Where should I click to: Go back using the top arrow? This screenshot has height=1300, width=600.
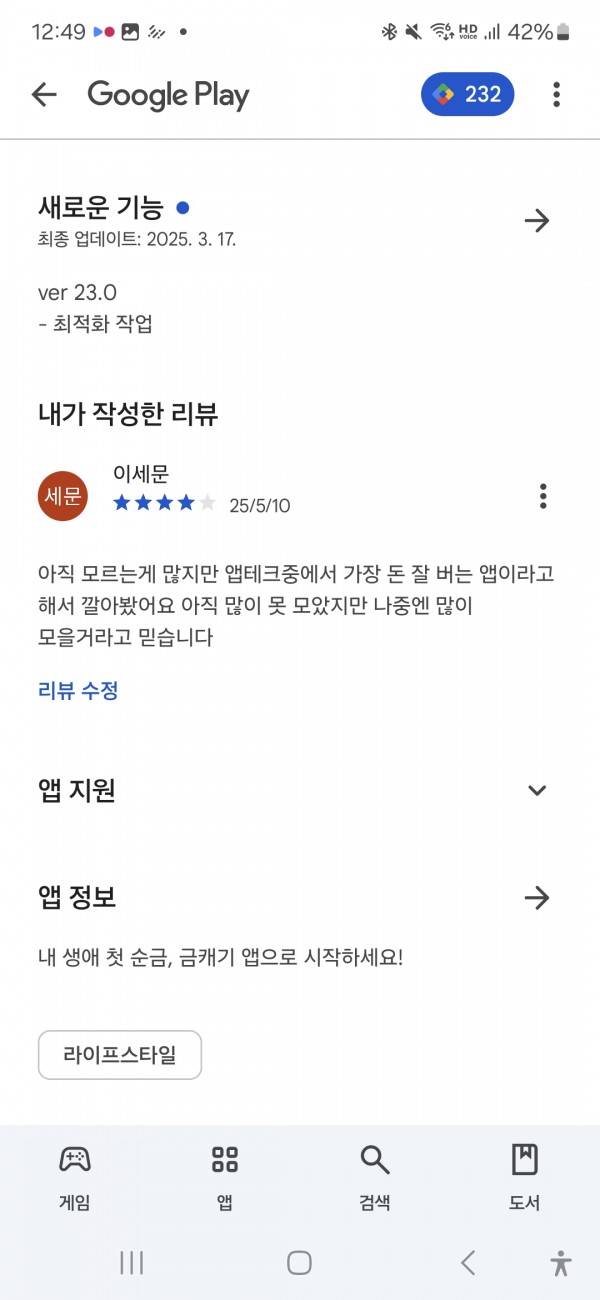point(44,95)
